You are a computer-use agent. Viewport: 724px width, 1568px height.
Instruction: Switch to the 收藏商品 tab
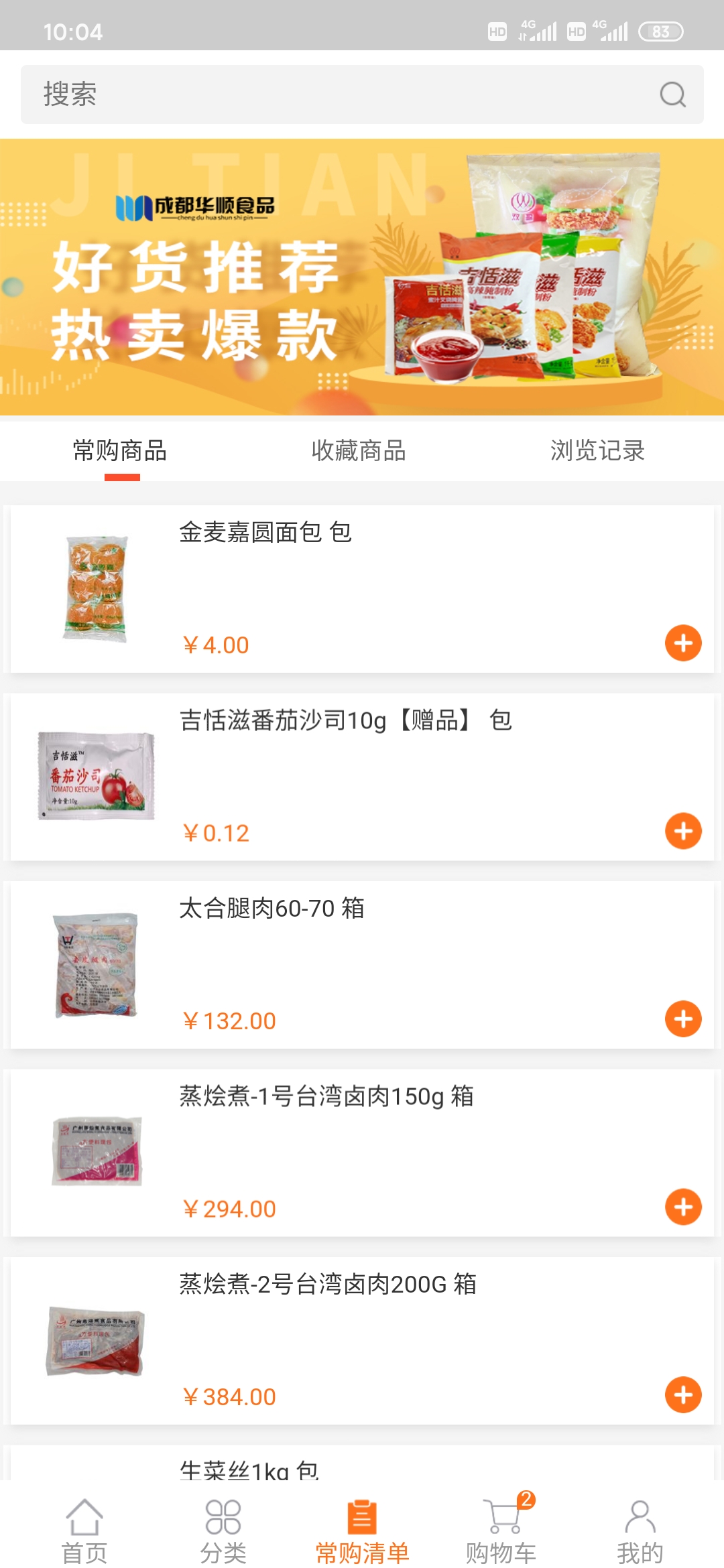click(x=359, y=451)
